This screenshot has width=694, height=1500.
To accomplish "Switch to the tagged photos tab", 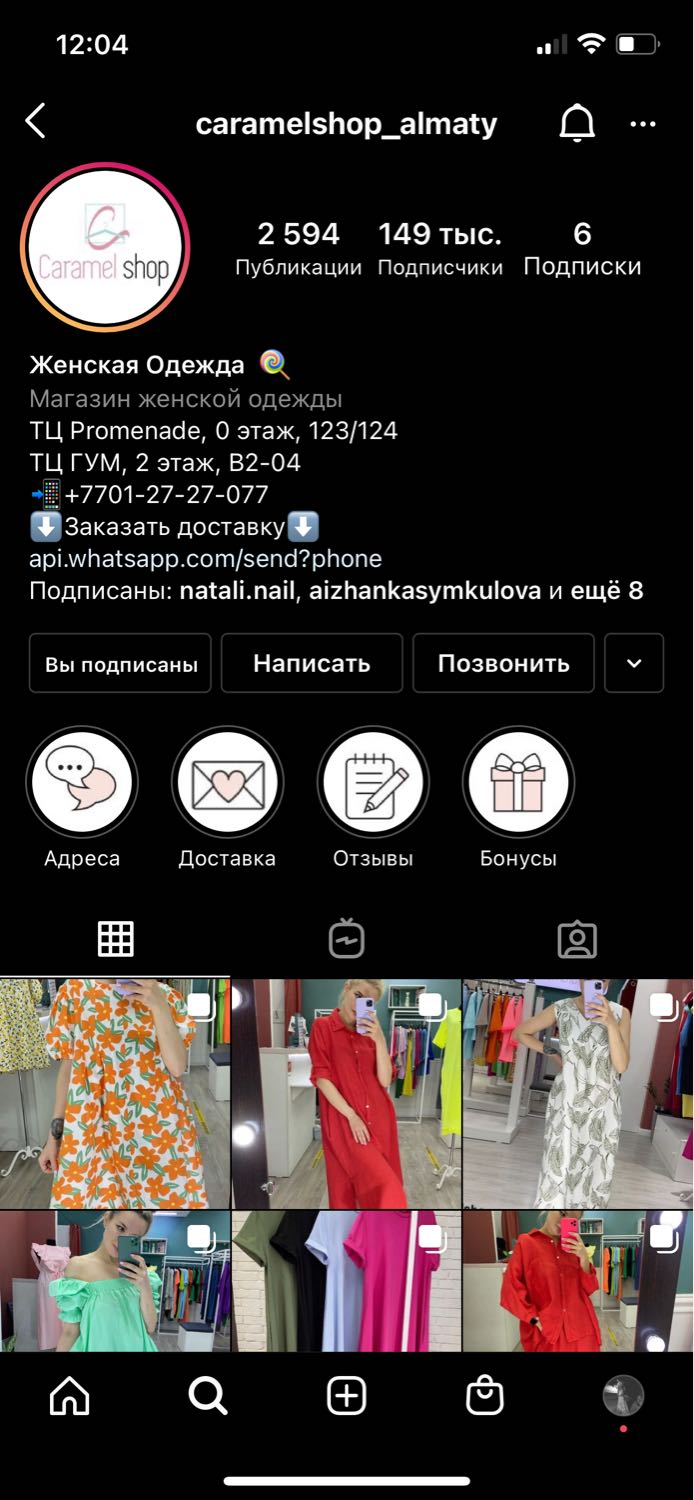I will pos(577,939).
